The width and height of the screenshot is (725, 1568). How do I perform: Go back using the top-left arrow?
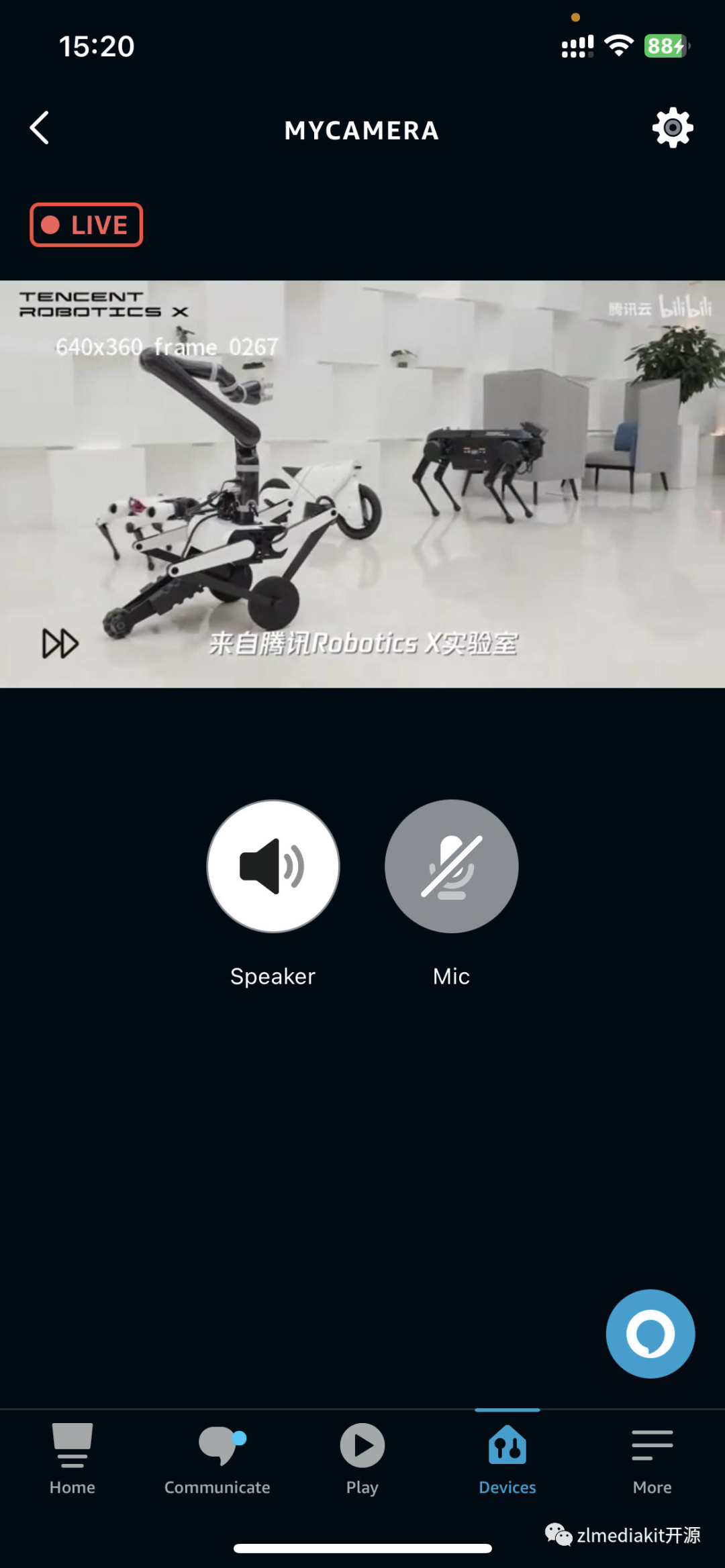(40, 127)
